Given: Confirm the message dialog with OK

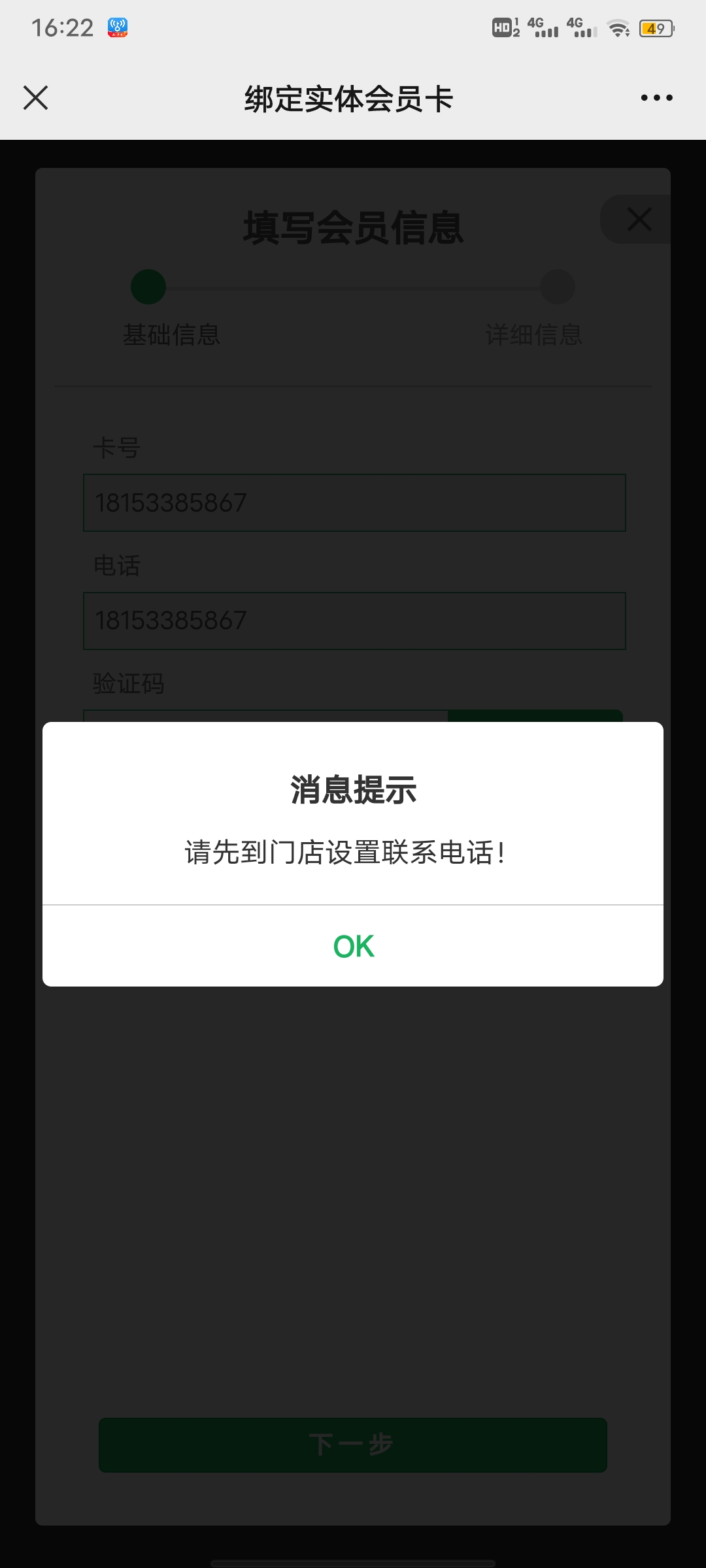Looking at the screenshot, I should coord(353,946).
